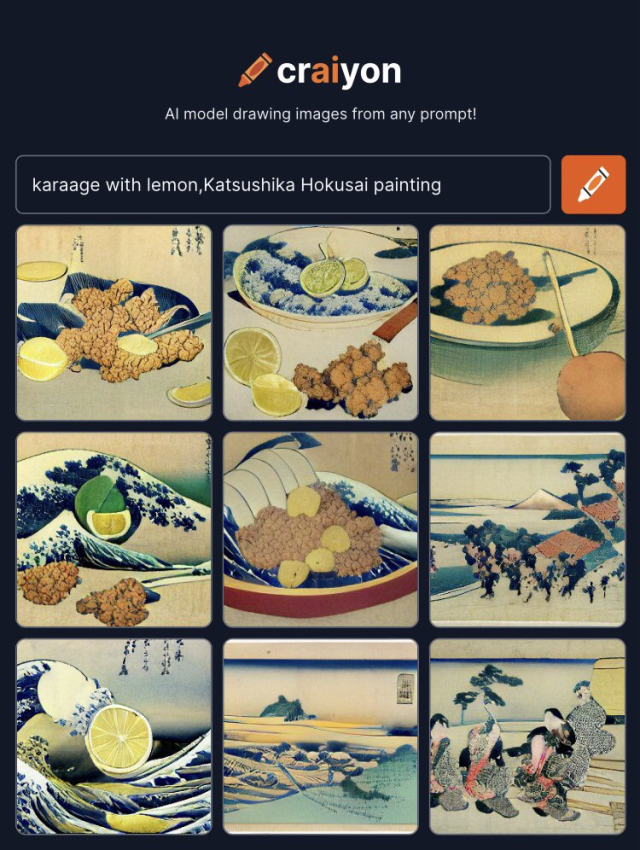Open image of green lemon inside wave
Image resolution: width=640 pixels, height=850 pixels.
click(x=114, y=529)
